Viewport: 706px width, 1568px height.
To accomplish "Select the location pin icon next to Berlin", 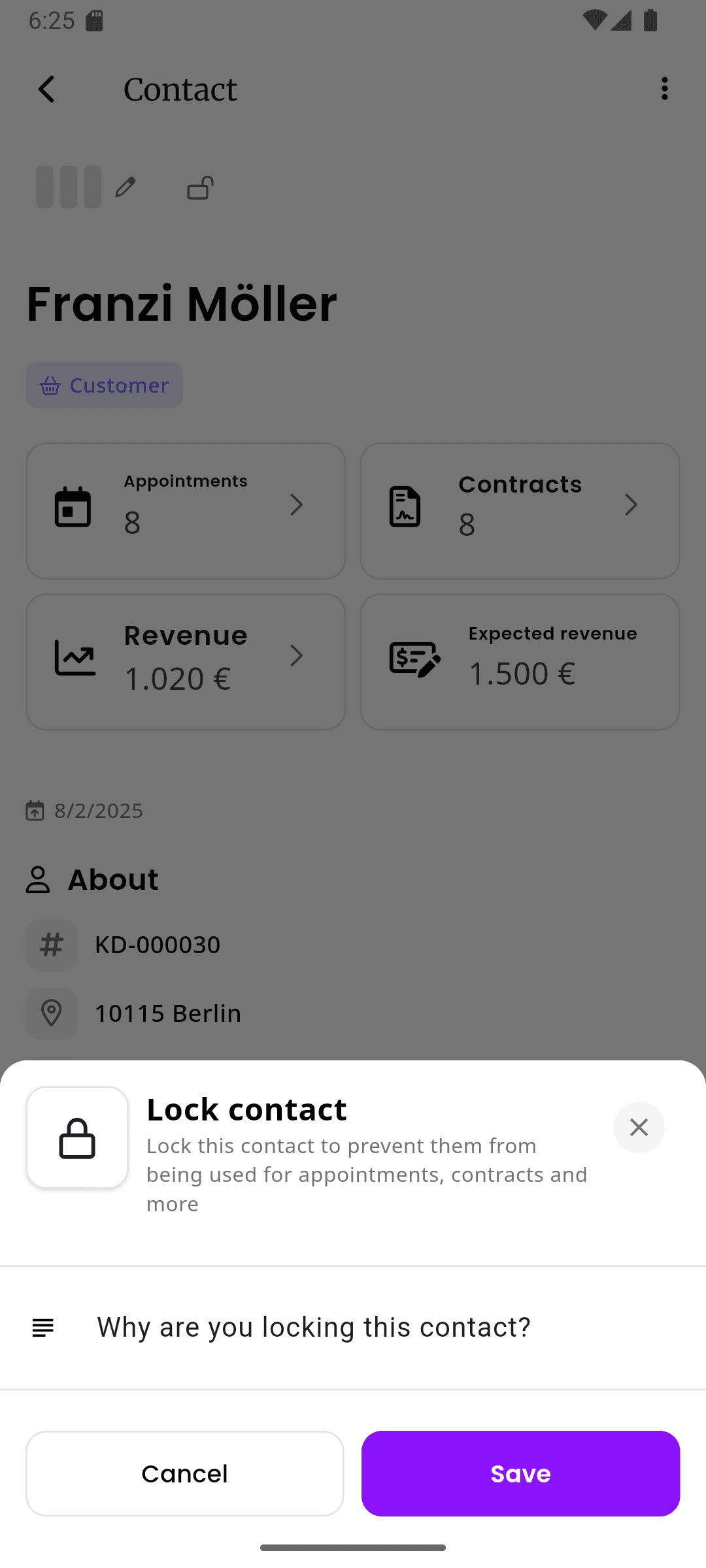I will click(x=51, y=1013).
